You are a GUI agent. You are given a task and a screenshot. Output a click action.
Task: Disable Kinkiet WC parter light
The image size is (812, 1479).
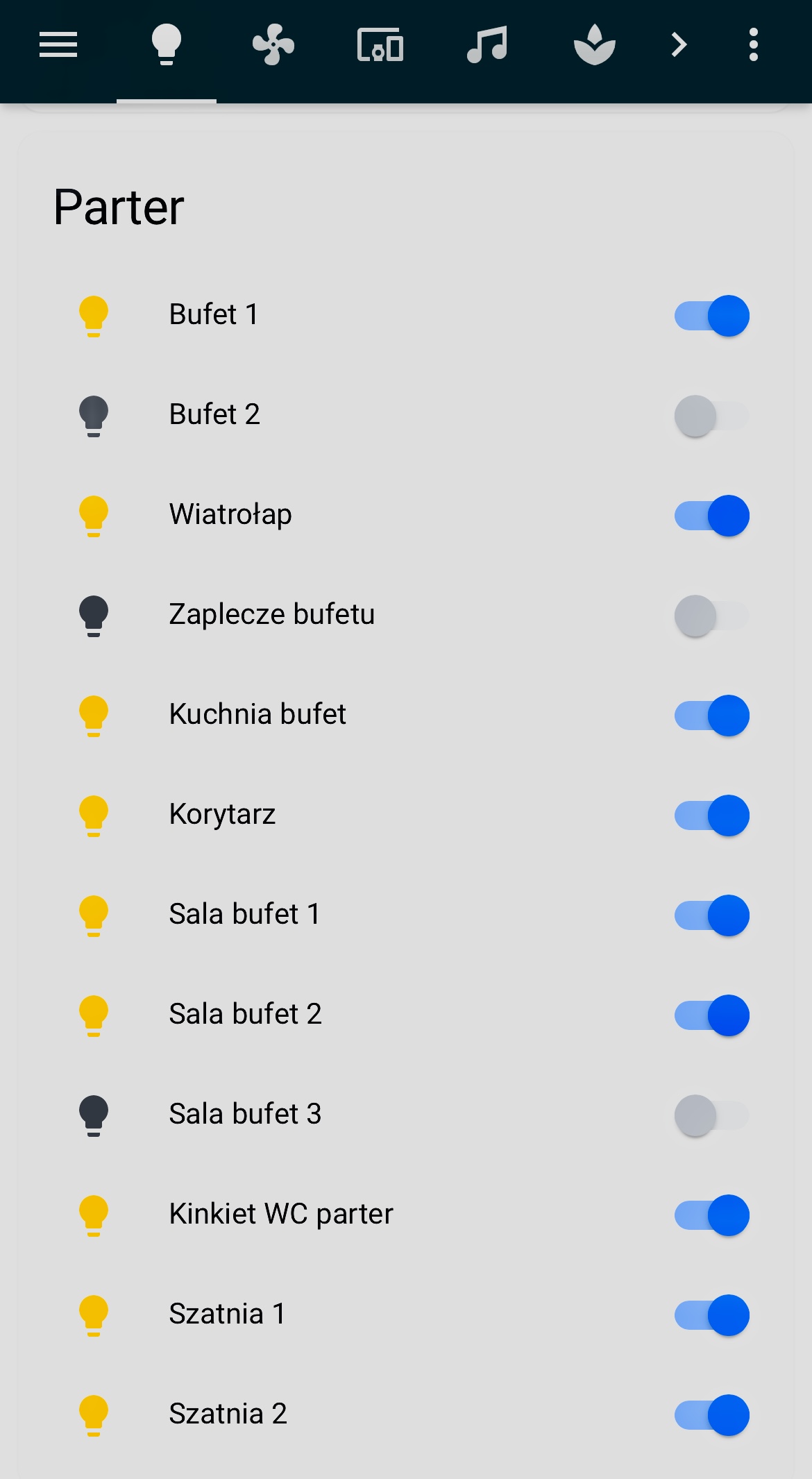[x=712, y=1215]
